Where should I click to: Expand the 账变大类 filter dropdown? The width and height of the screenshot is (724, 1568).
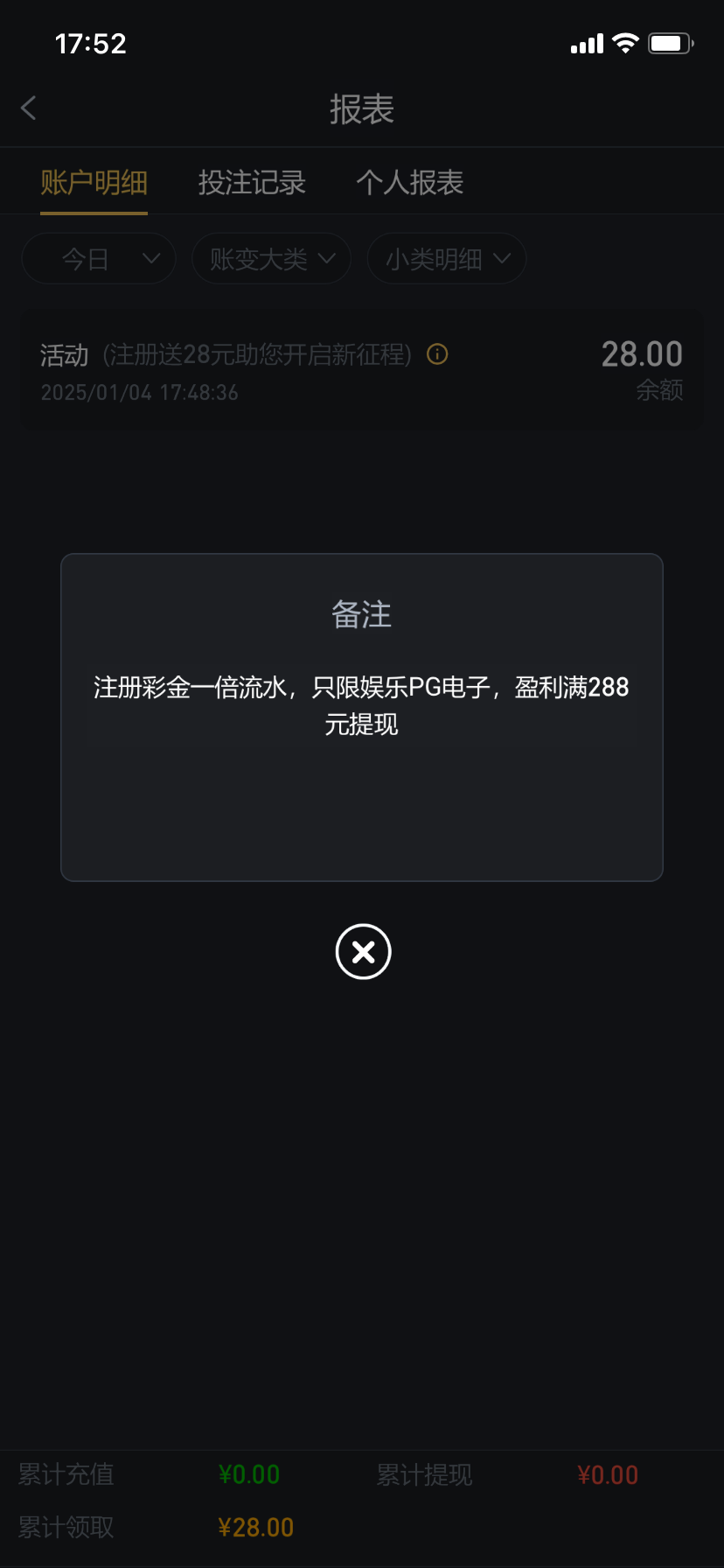point(271,259)
